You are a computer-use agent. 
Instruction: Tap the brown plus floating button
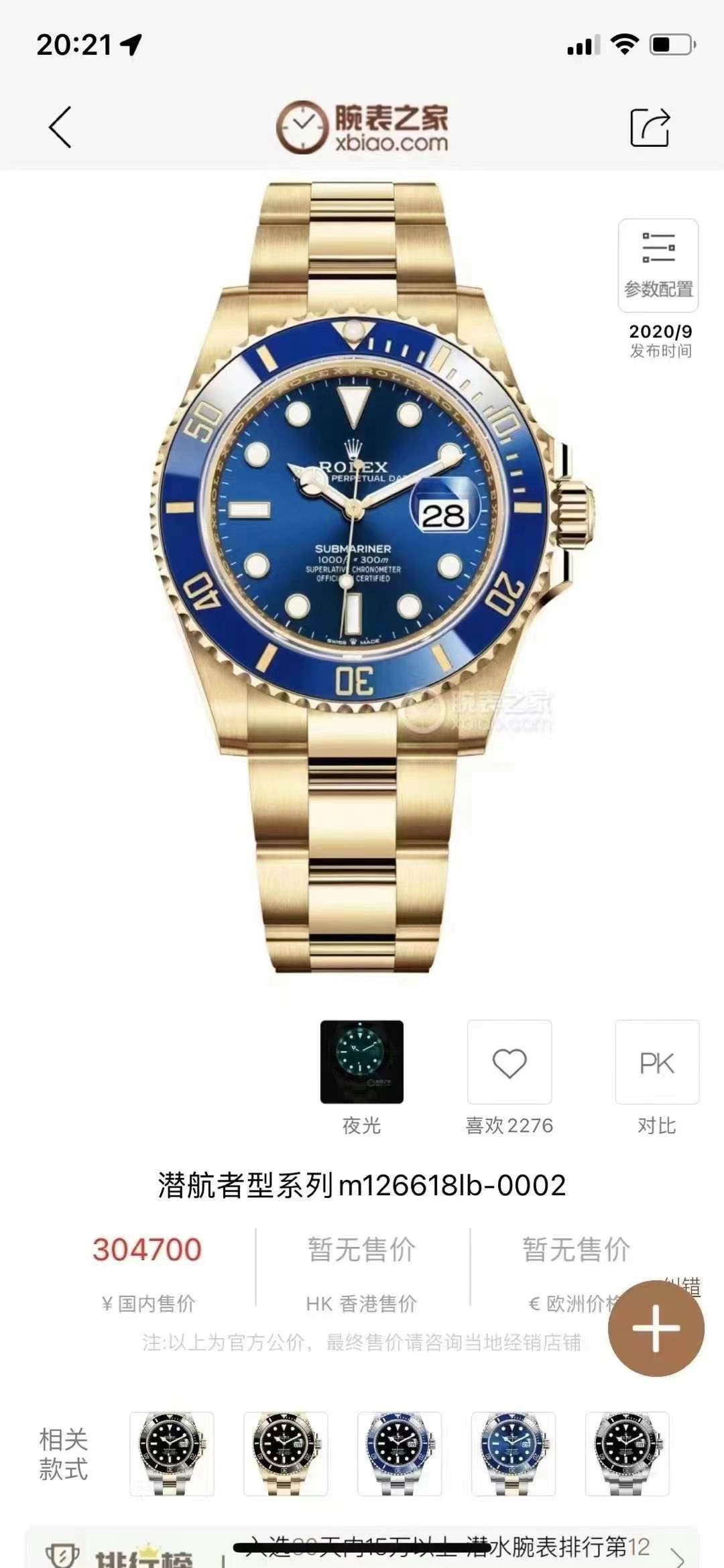(x=656, y=1328)
